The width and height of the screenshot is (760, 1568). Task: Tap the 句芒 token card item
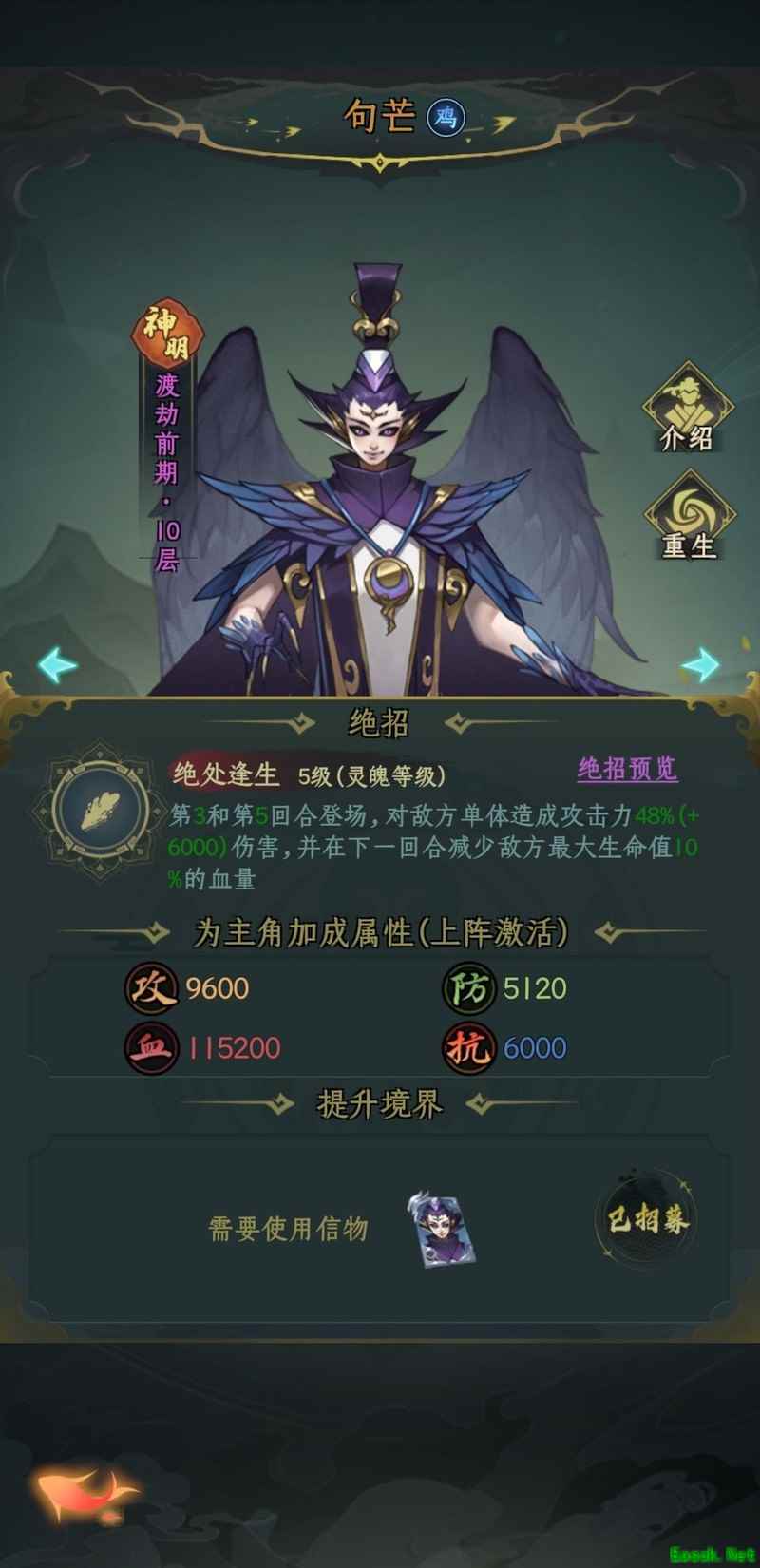tap(443, 1230)
